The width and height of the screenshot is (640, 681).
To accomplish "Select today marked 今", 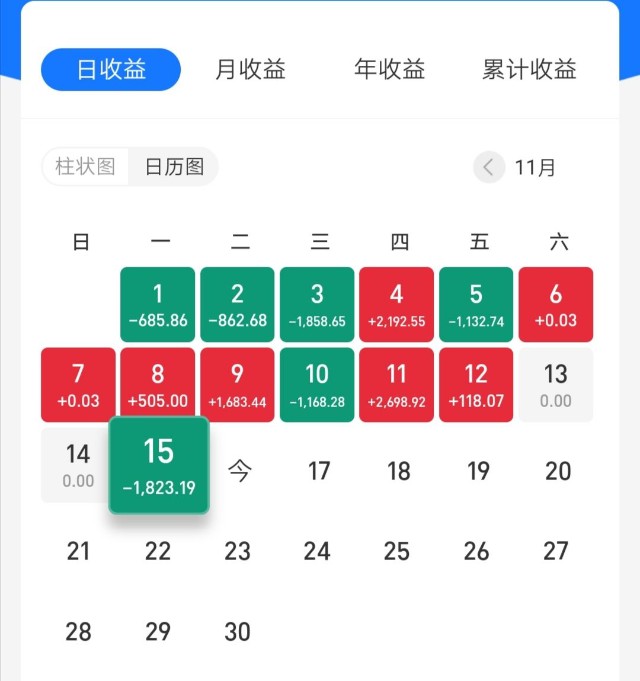I will [238, 471].
